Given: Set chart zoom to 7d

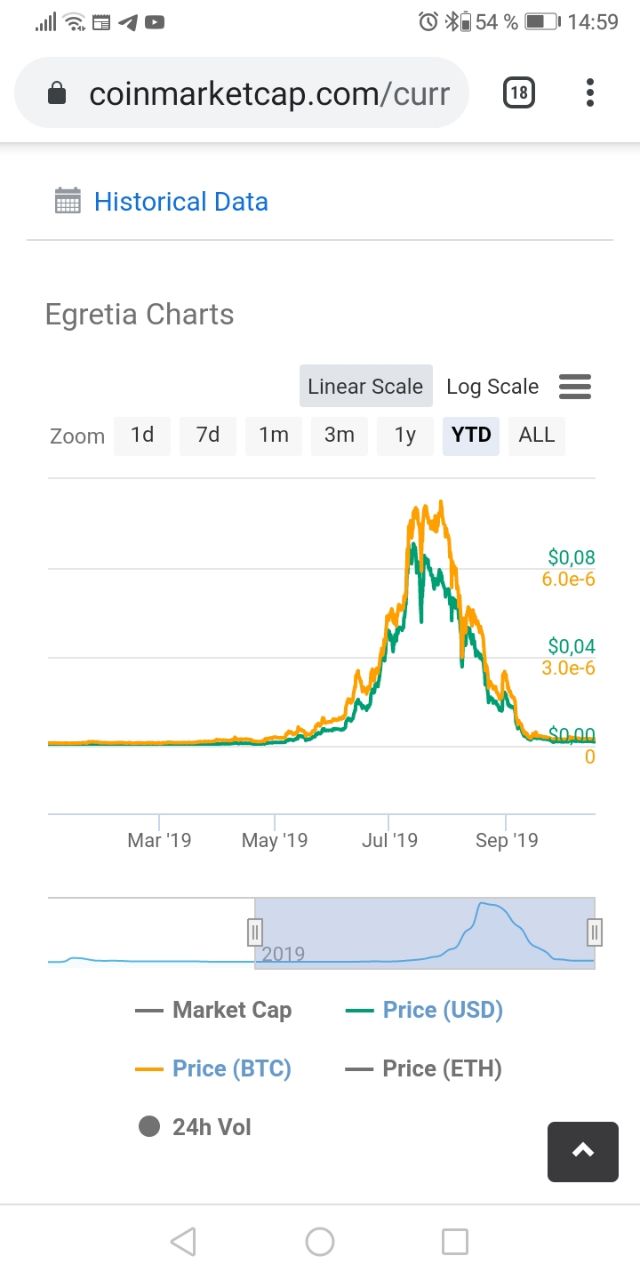Looking at the screenshot, I should pos(208,435).
